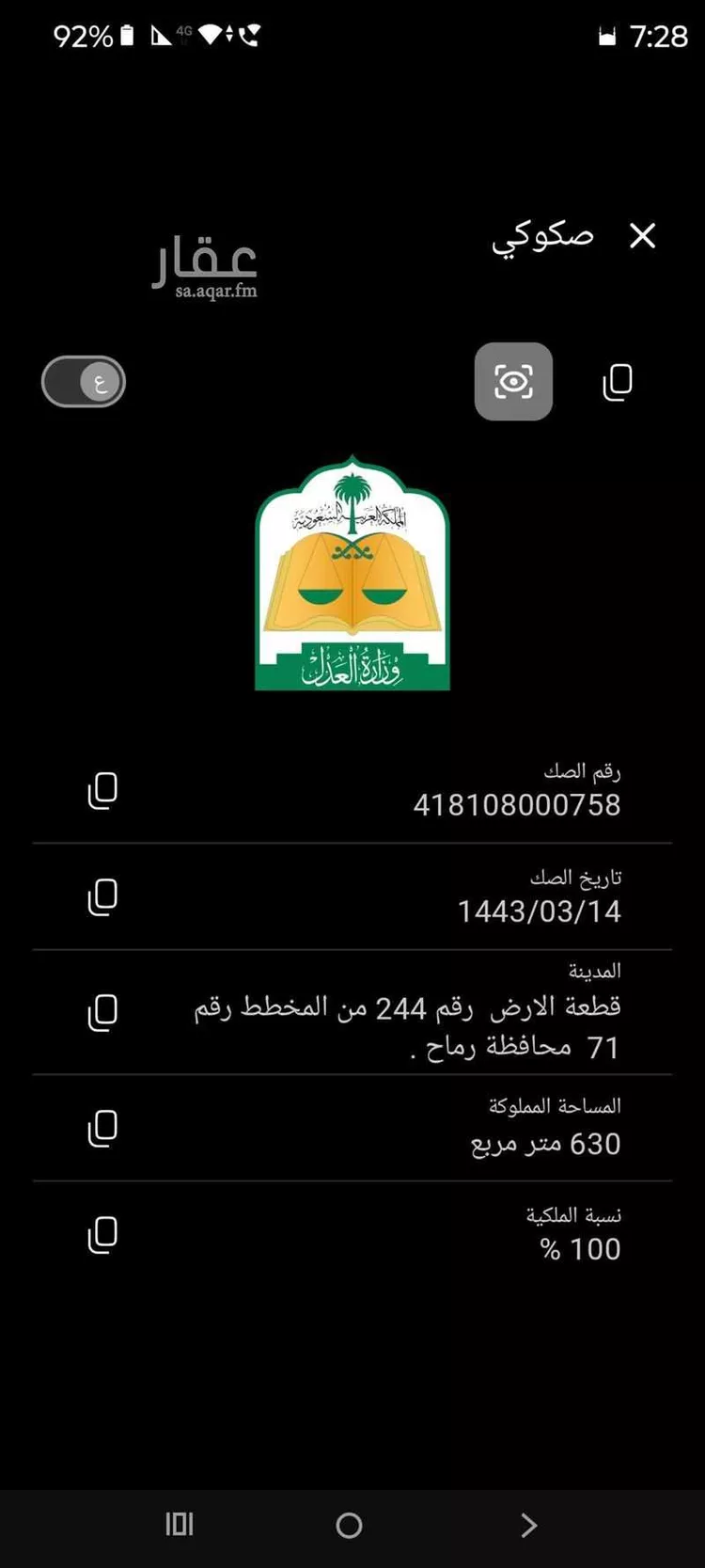
Task: Copy the 100% ownership percentage
Action: click(x=105, y=1234)
